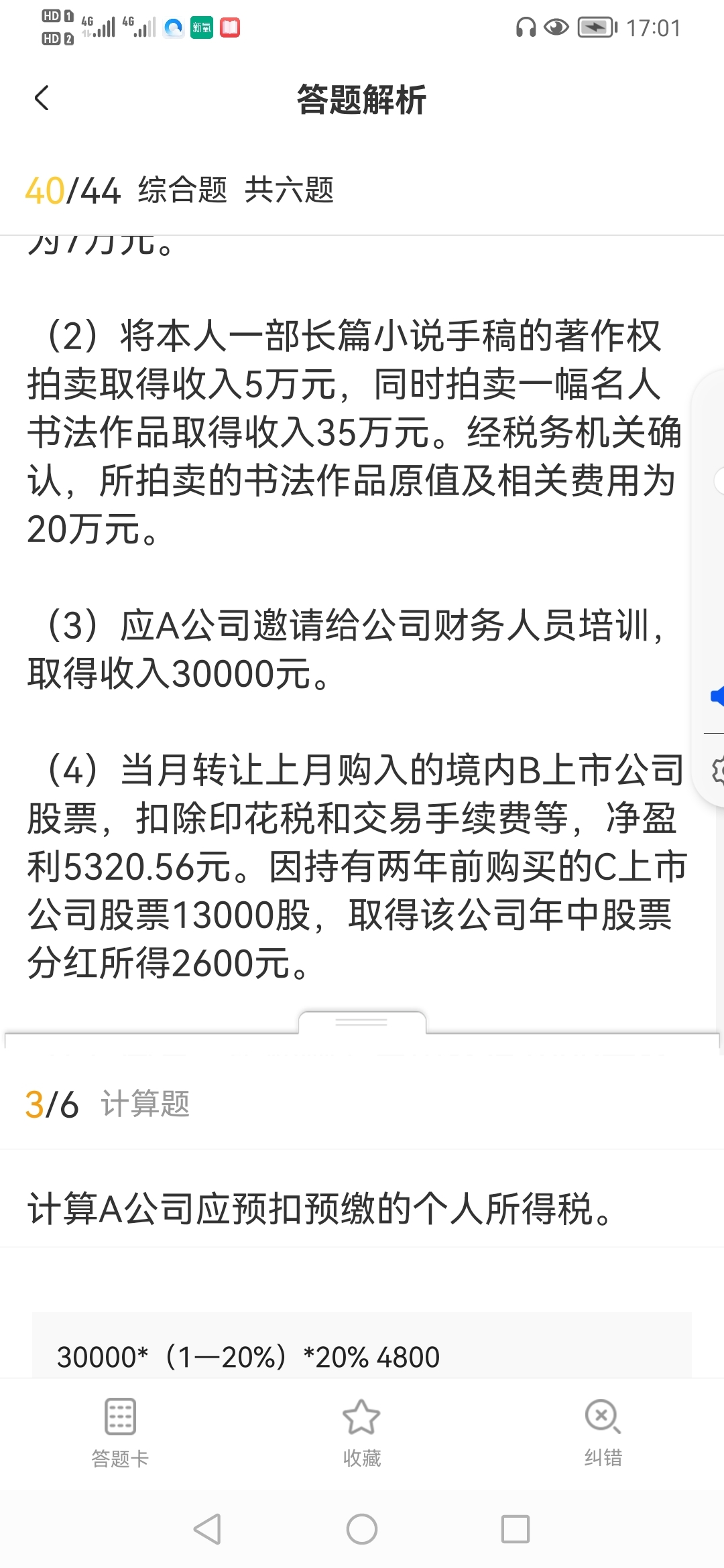Tap the panel divider drag handle
Viewport: 724px width, 1568px height.
(361, 1022)
